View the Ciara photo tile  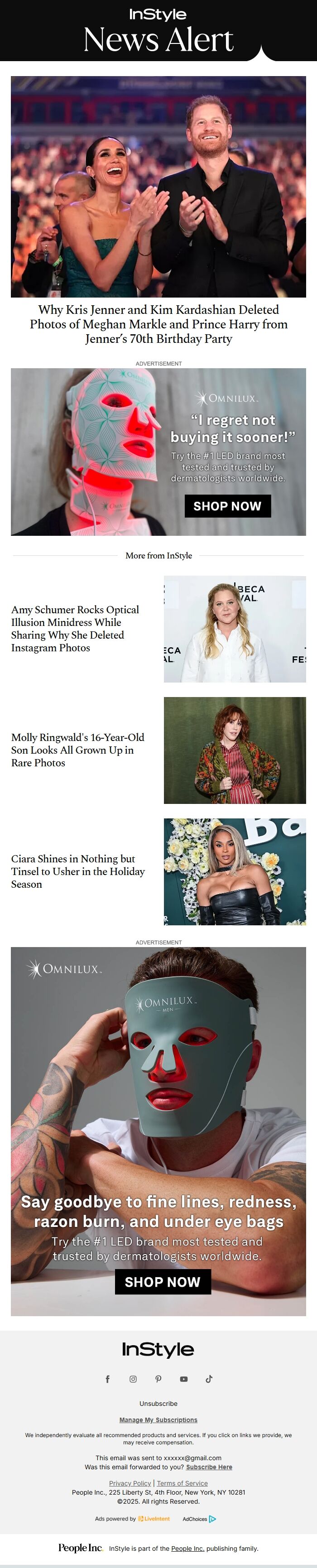234,871
